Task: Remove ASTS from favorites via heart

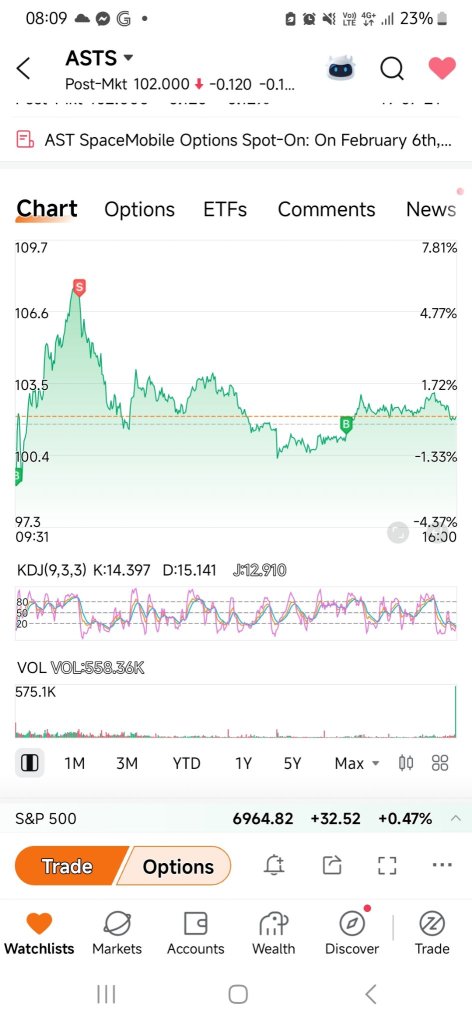Action: [442, 68]
